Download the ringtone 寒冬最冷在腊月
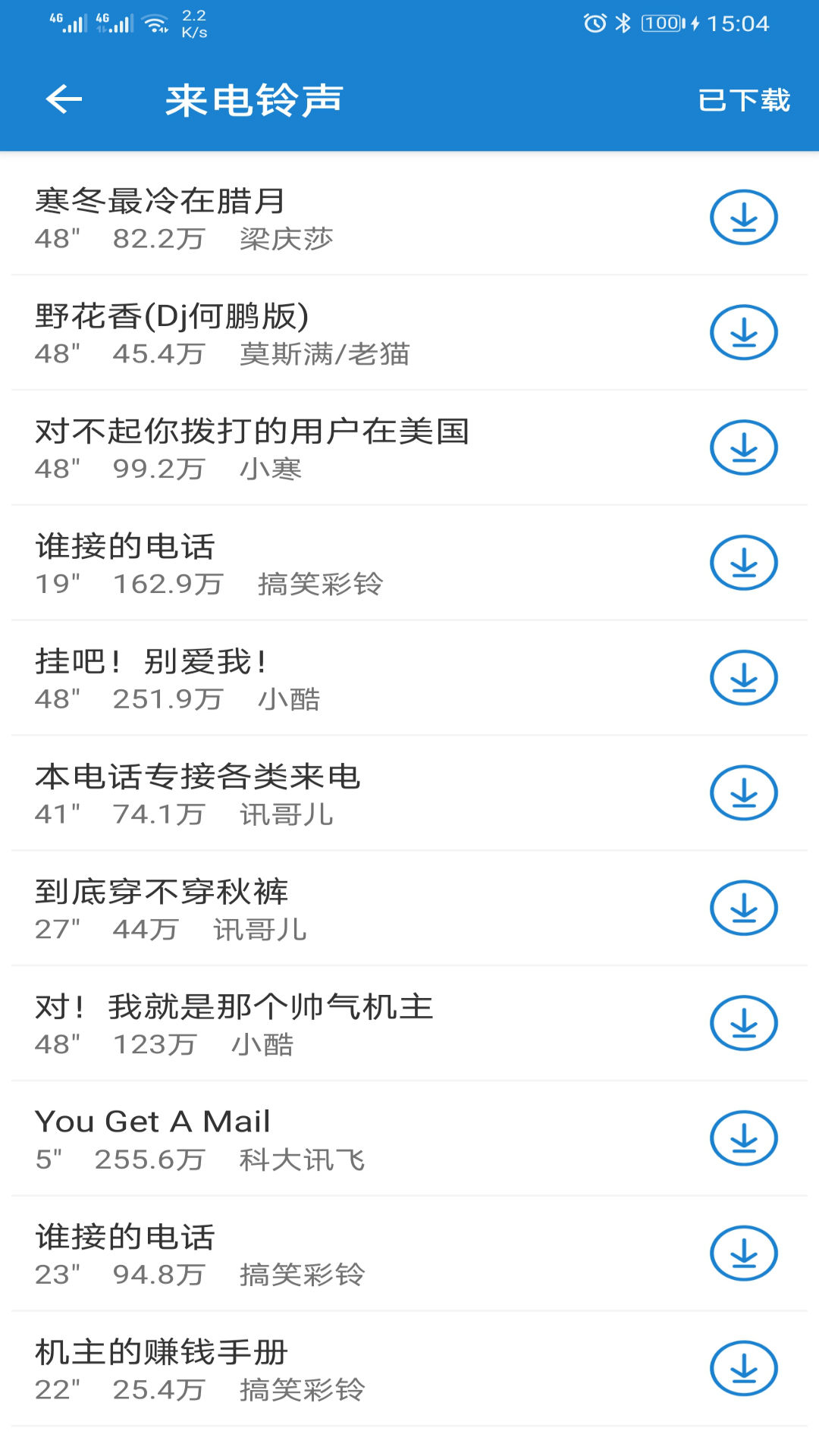The image size is (819, 1456). tap(745, 215)
